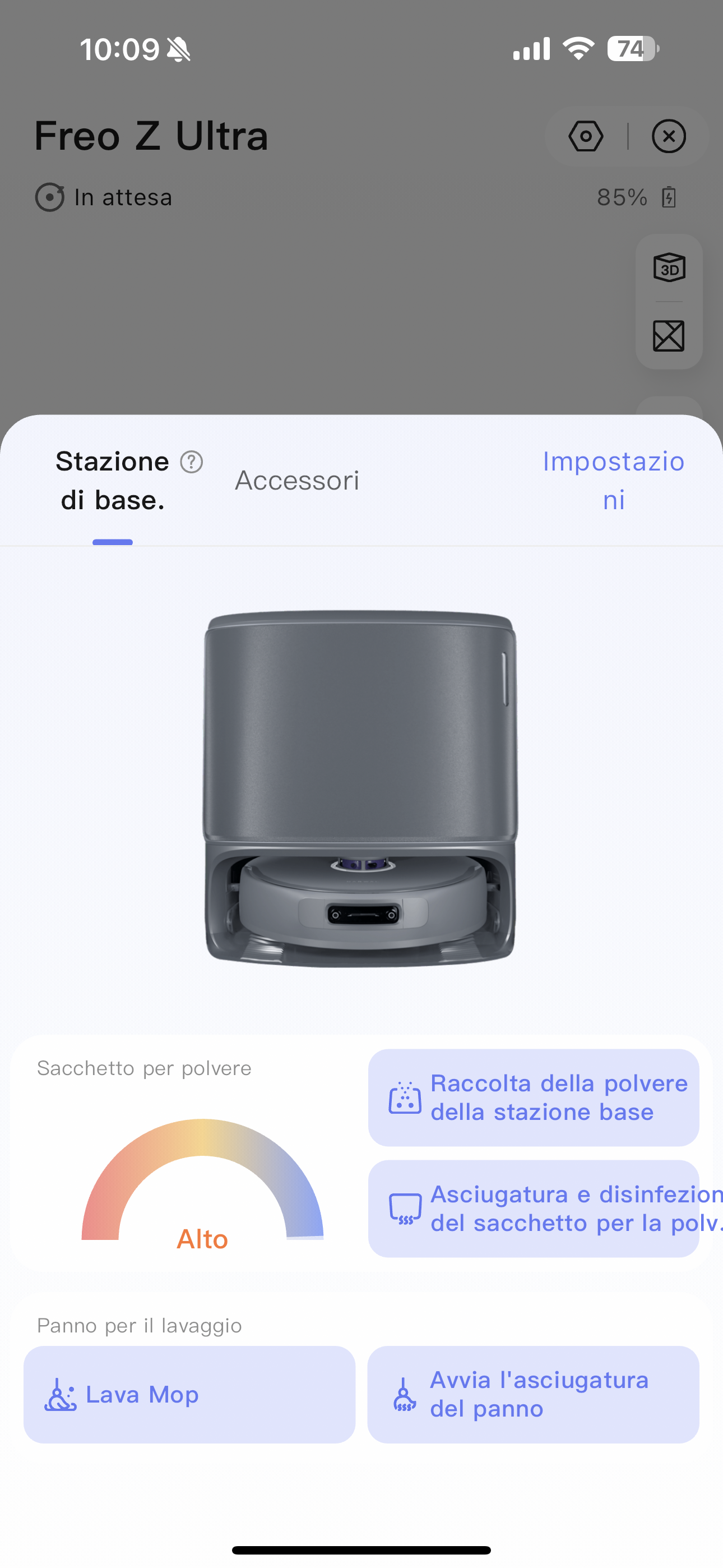Switch to 3D map view

point(669,268)
